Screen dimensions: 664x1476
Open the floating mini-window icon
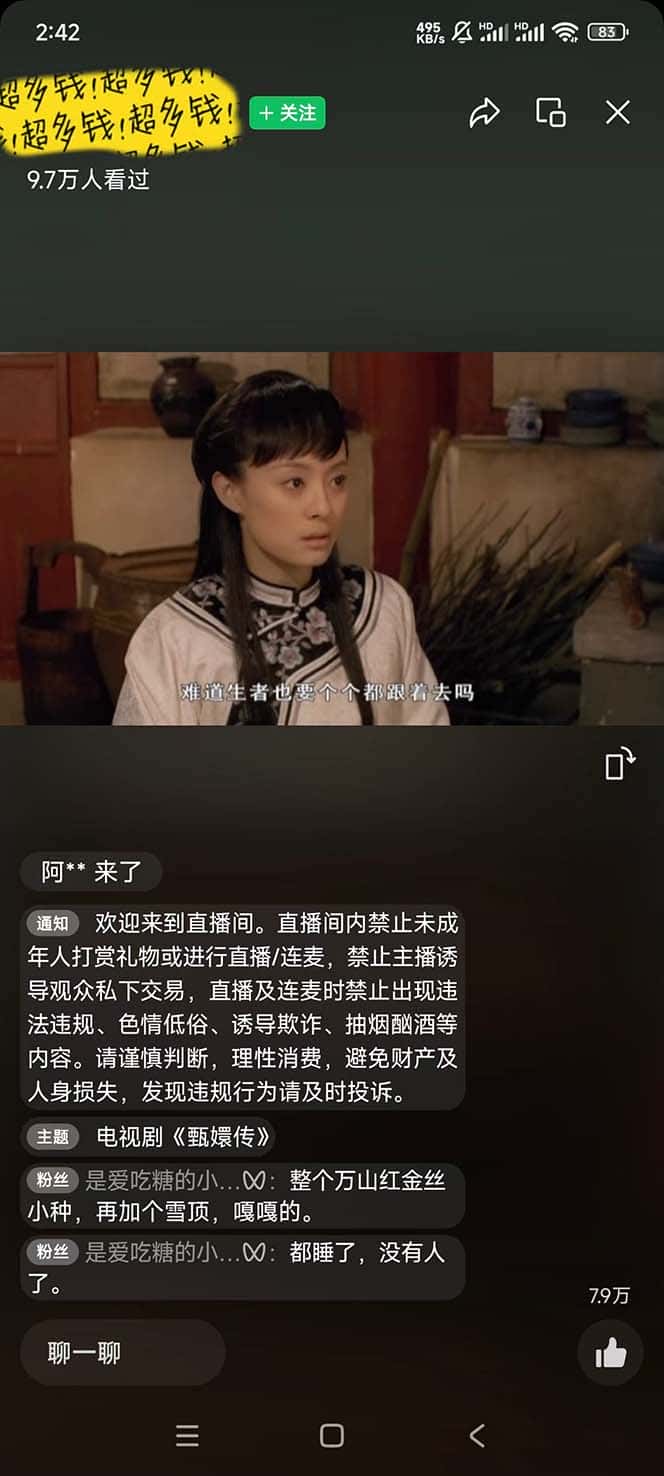(x=551, y=112)
